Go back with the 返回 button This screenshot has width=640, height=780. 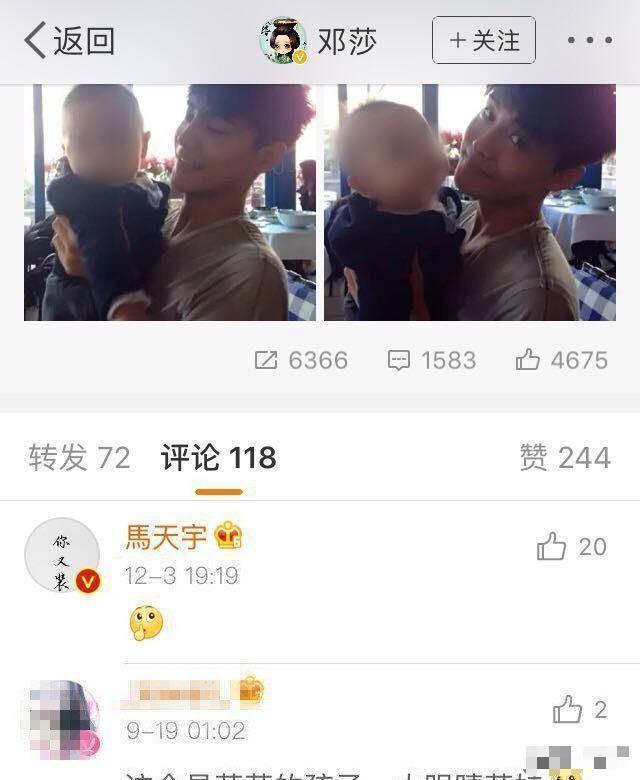pos(70,41)
